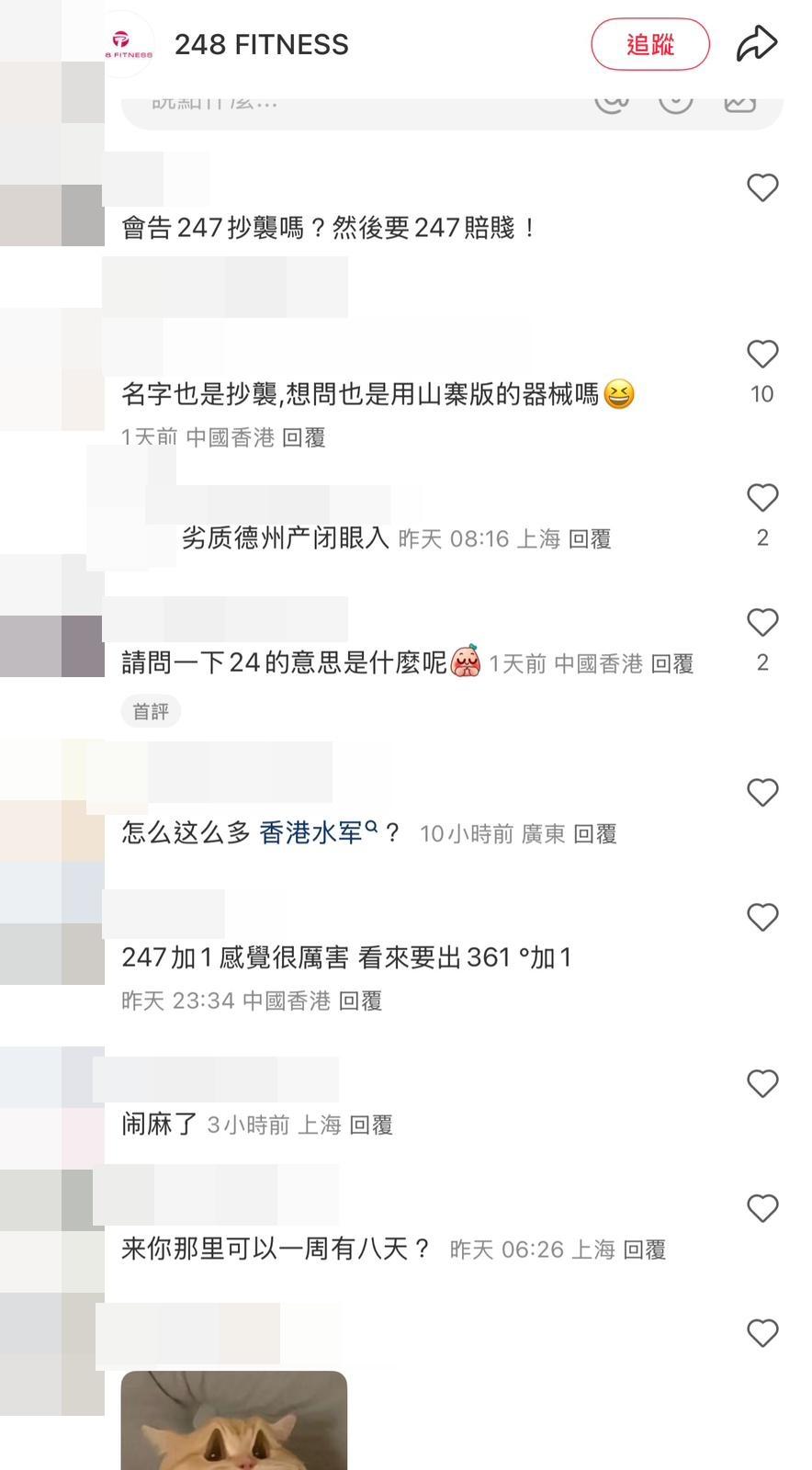The height and width of the screenshot is (1470, 812).
Task: Reply to the 名字也是抄襲 comment
Action: [x=303, y=437]
